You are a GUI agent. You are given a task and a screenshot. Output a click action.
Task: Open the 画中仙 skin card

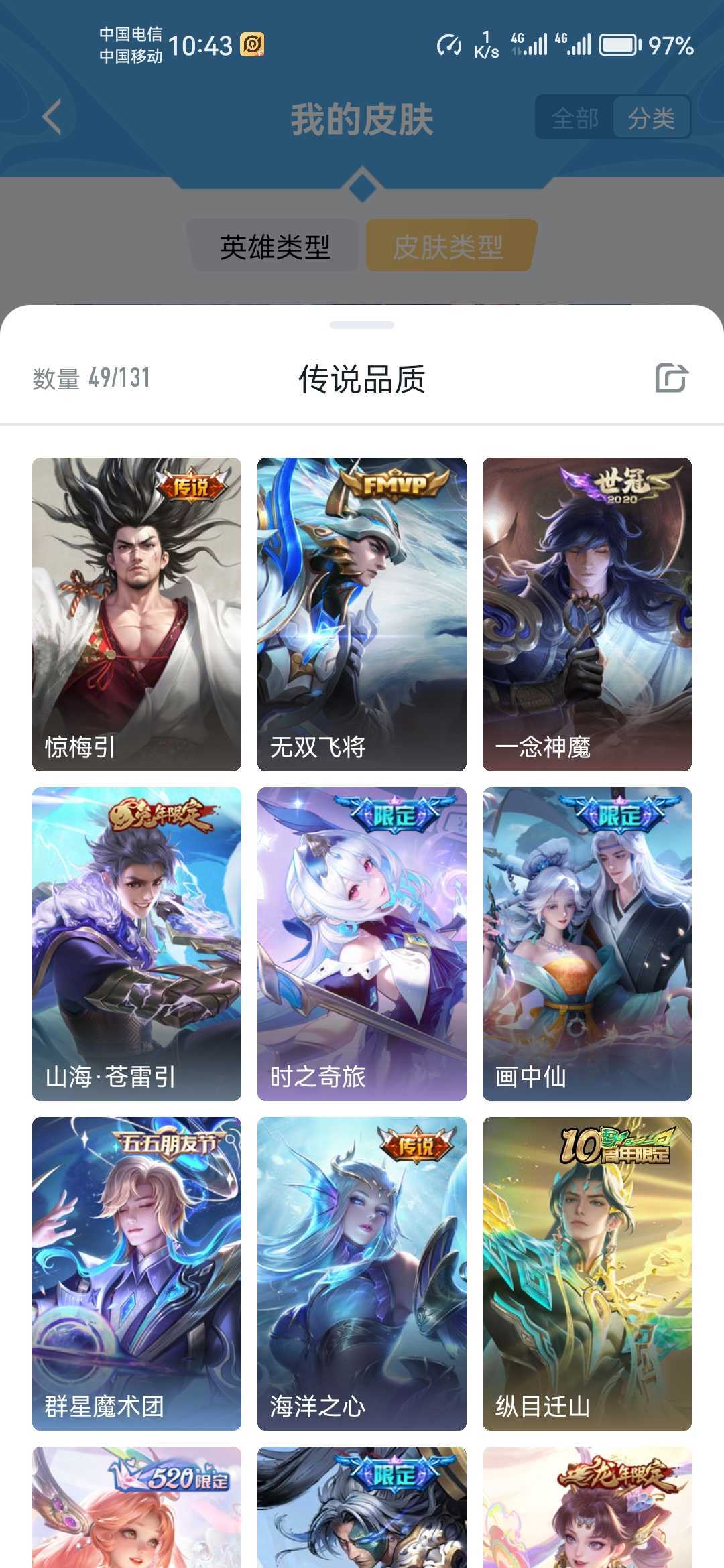coord(587,944)
